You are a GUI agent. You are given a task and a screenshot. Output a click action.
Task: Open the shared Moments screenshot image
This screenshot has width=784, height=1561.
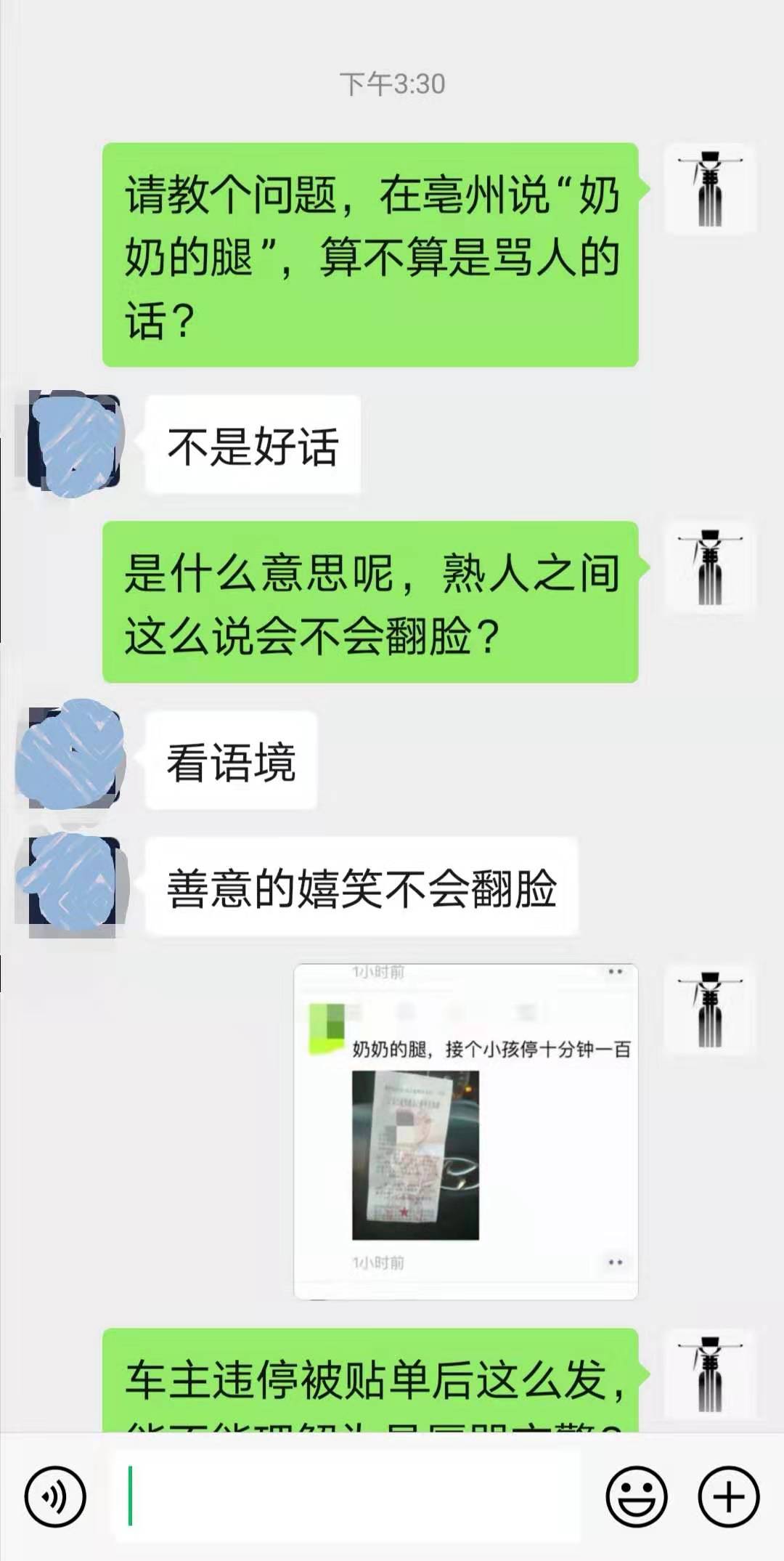coord(466,1132)
